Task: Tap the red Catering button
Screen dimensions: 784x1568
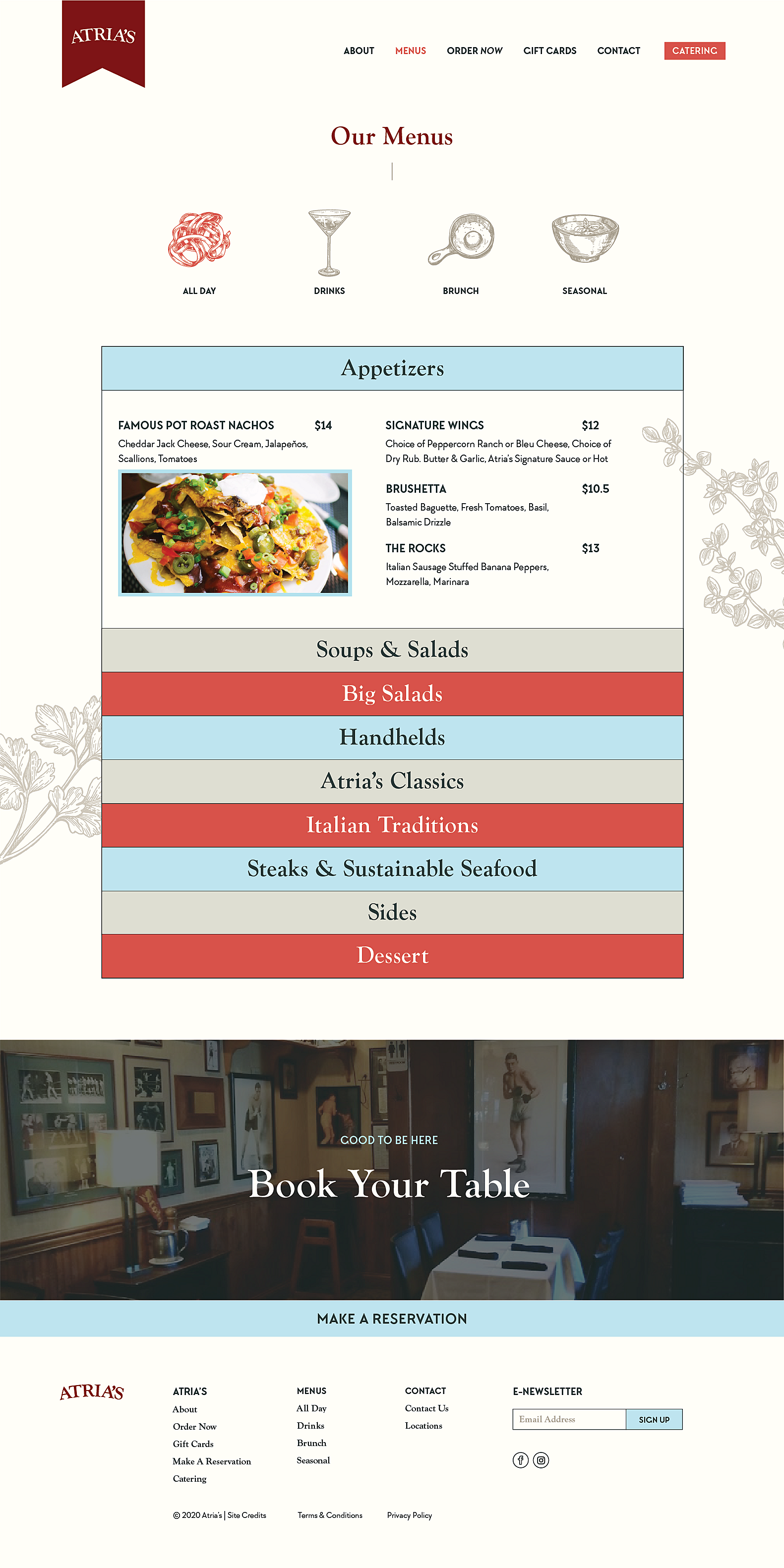Action: [x=694, y=51]
